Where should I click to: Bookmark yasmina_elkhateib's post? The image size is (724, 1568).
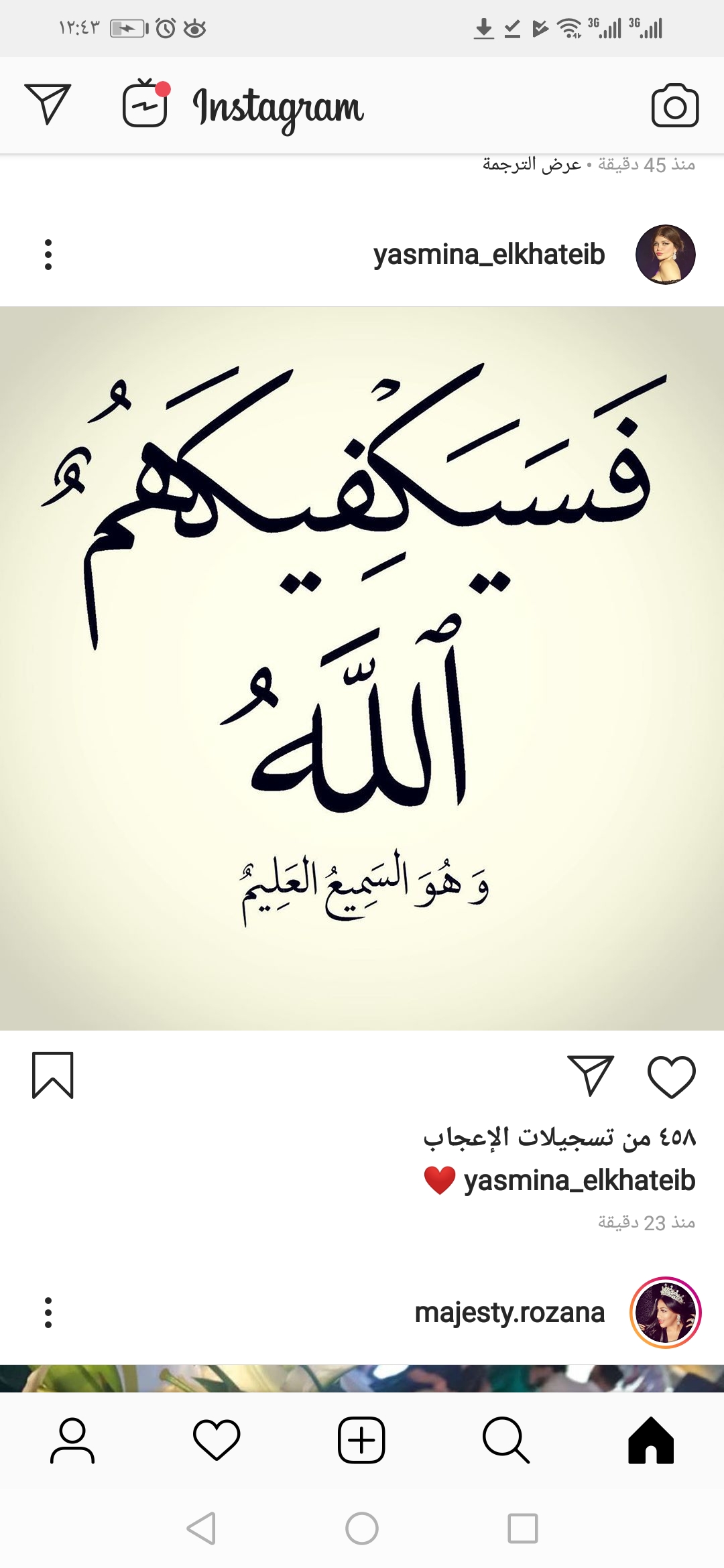coord(53,1075)
